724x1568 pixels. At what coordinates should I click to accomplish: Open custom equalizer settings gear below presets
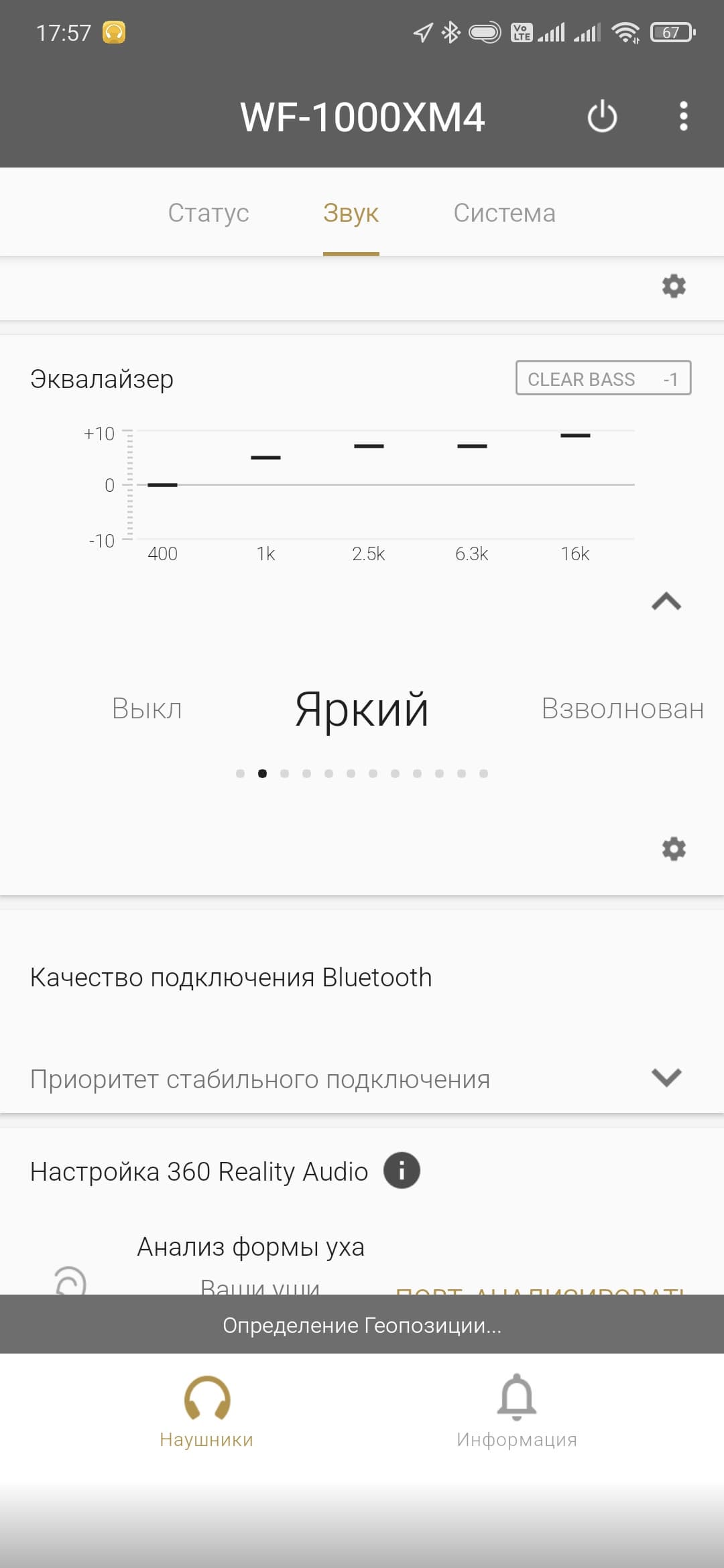674,849
